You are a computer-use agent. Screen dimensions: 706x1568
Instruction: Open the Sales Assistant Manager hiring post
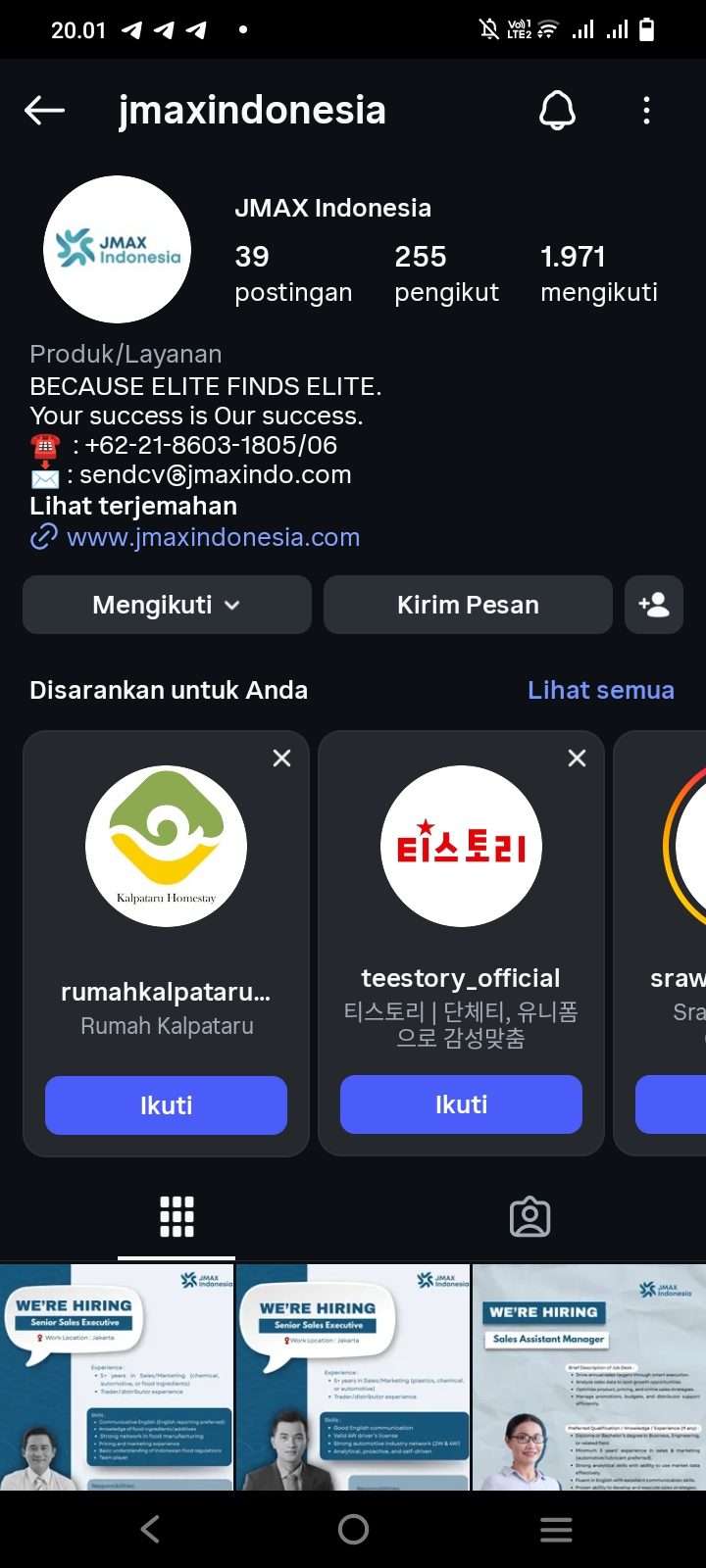coord(589,1377)
